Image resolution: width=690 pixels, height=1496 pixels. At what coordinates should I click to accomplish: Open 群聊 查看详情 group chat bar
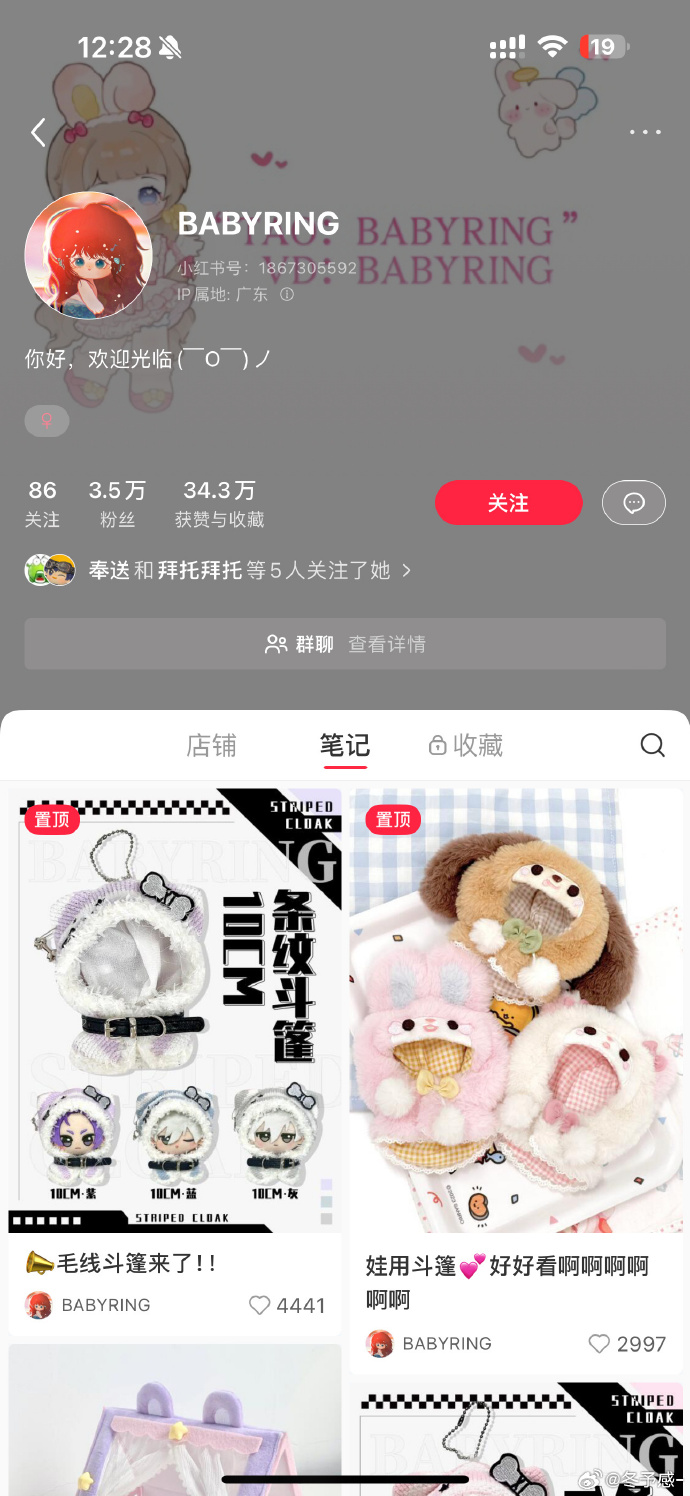click(345, 644)
